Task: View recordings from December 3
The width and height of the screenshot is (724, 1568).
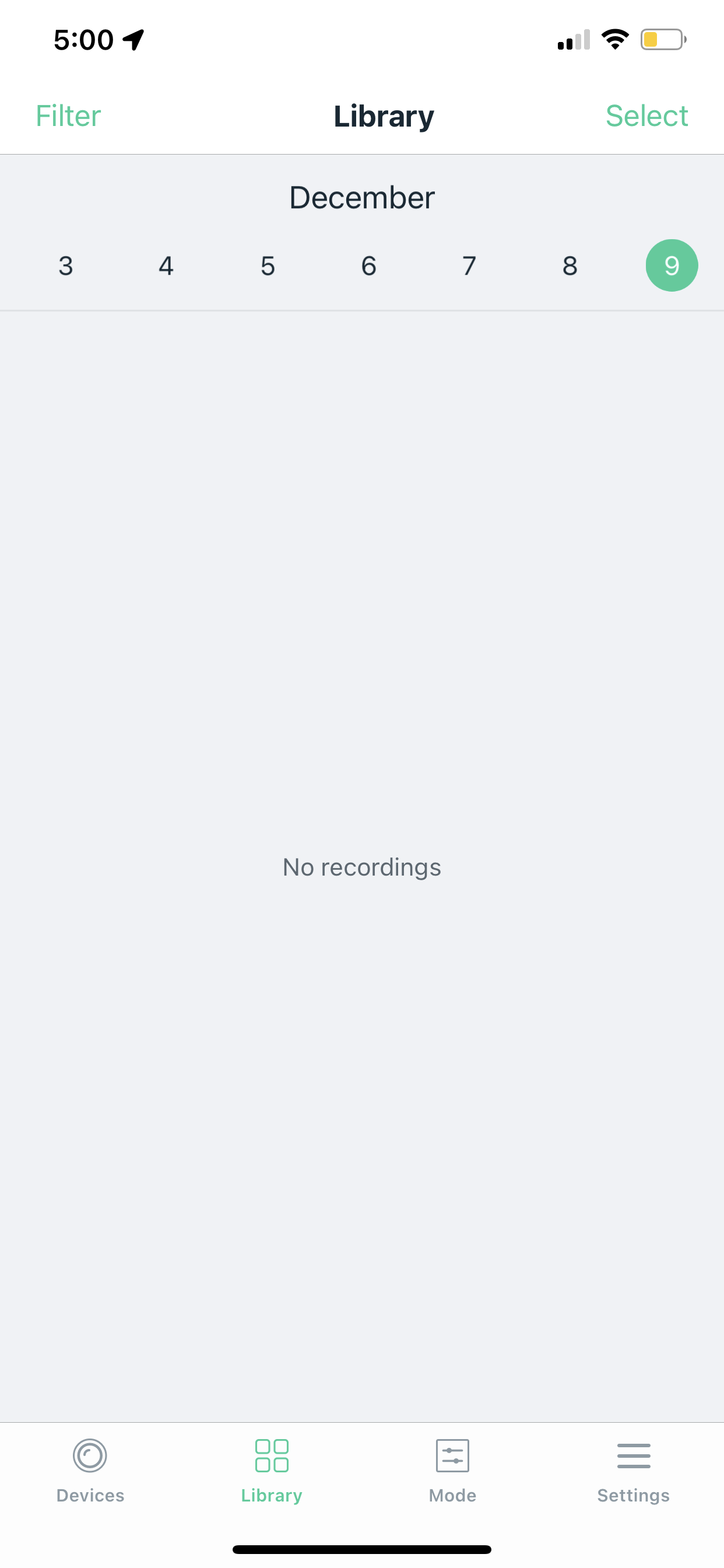Action: 66,266
